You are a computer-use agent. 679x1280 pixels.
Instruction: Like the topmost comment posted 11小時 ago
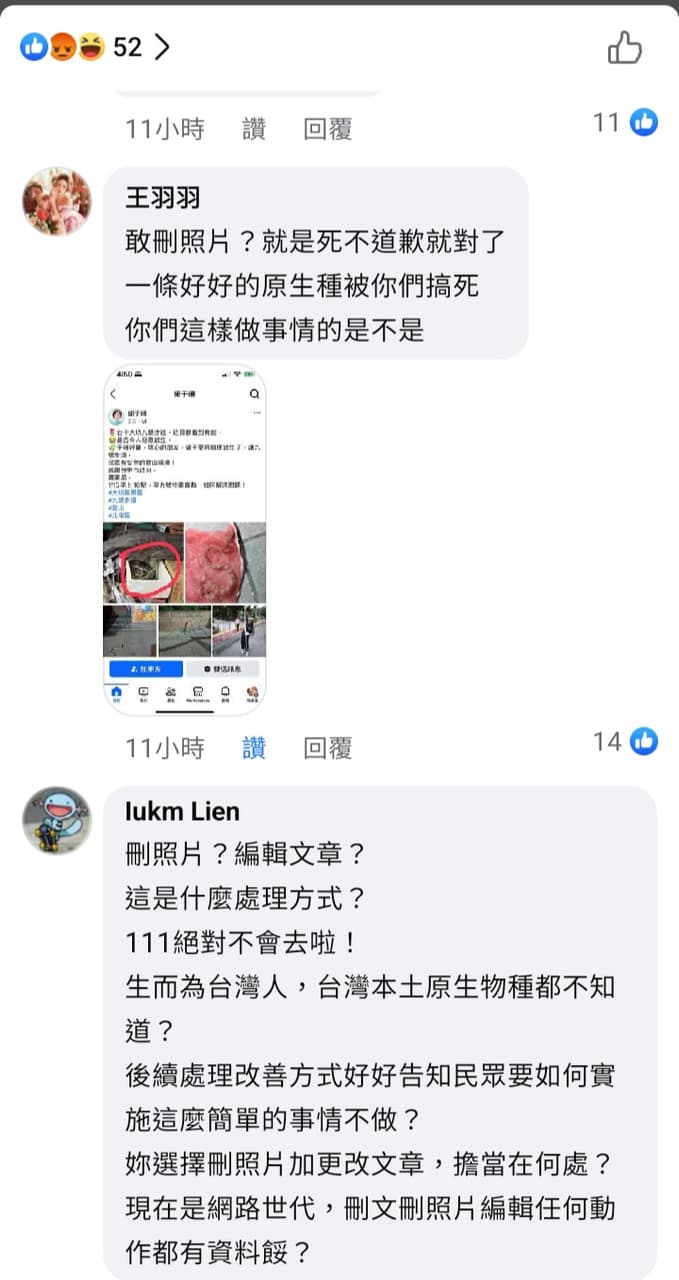pos(254,129)
